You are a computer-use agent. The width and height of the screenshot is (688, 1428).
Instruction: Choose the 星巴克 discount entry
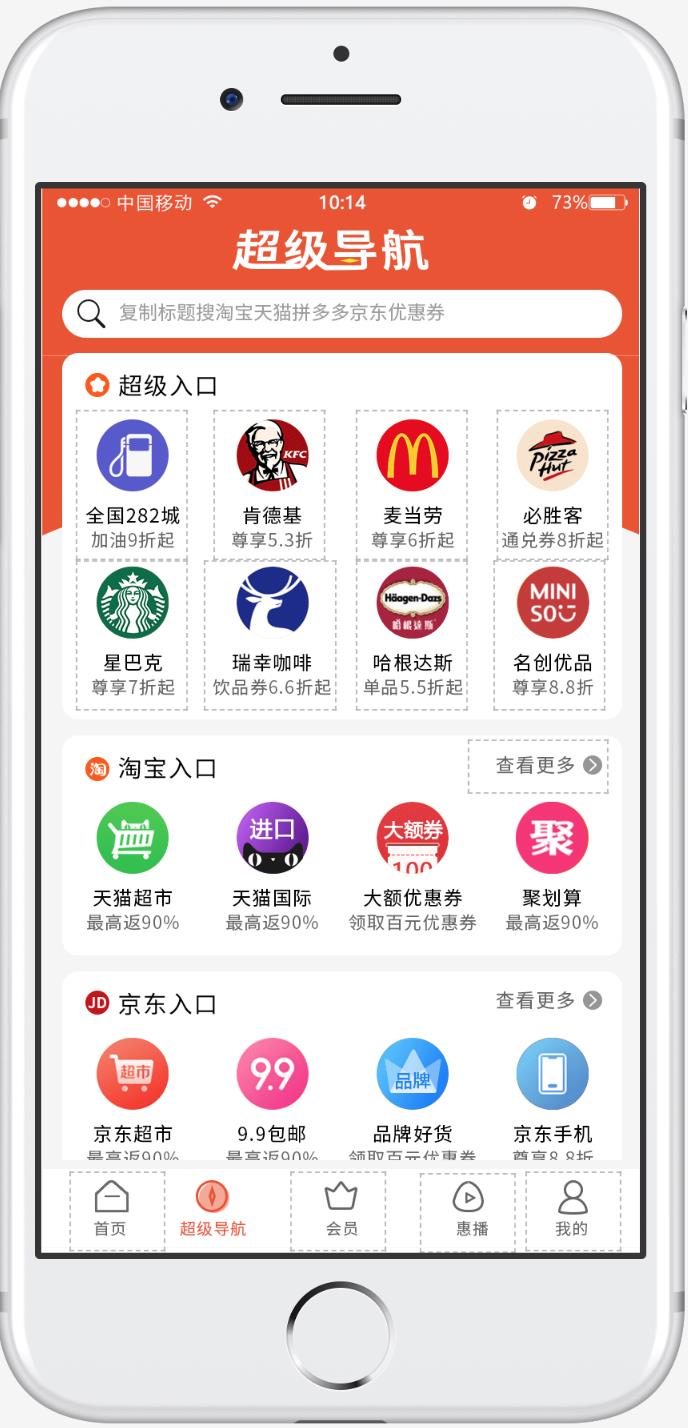[132, 632]
